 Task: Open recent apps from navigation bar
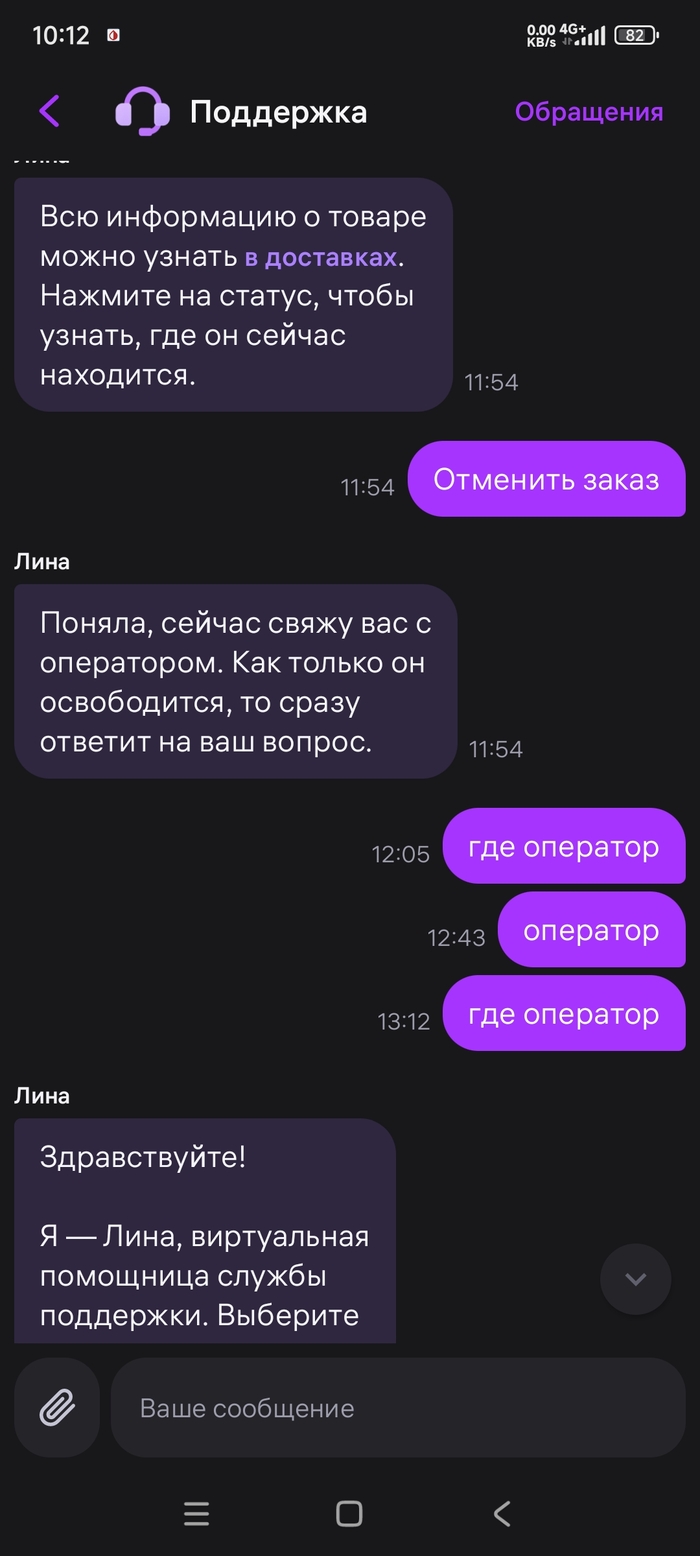(x=197, y=1514)
